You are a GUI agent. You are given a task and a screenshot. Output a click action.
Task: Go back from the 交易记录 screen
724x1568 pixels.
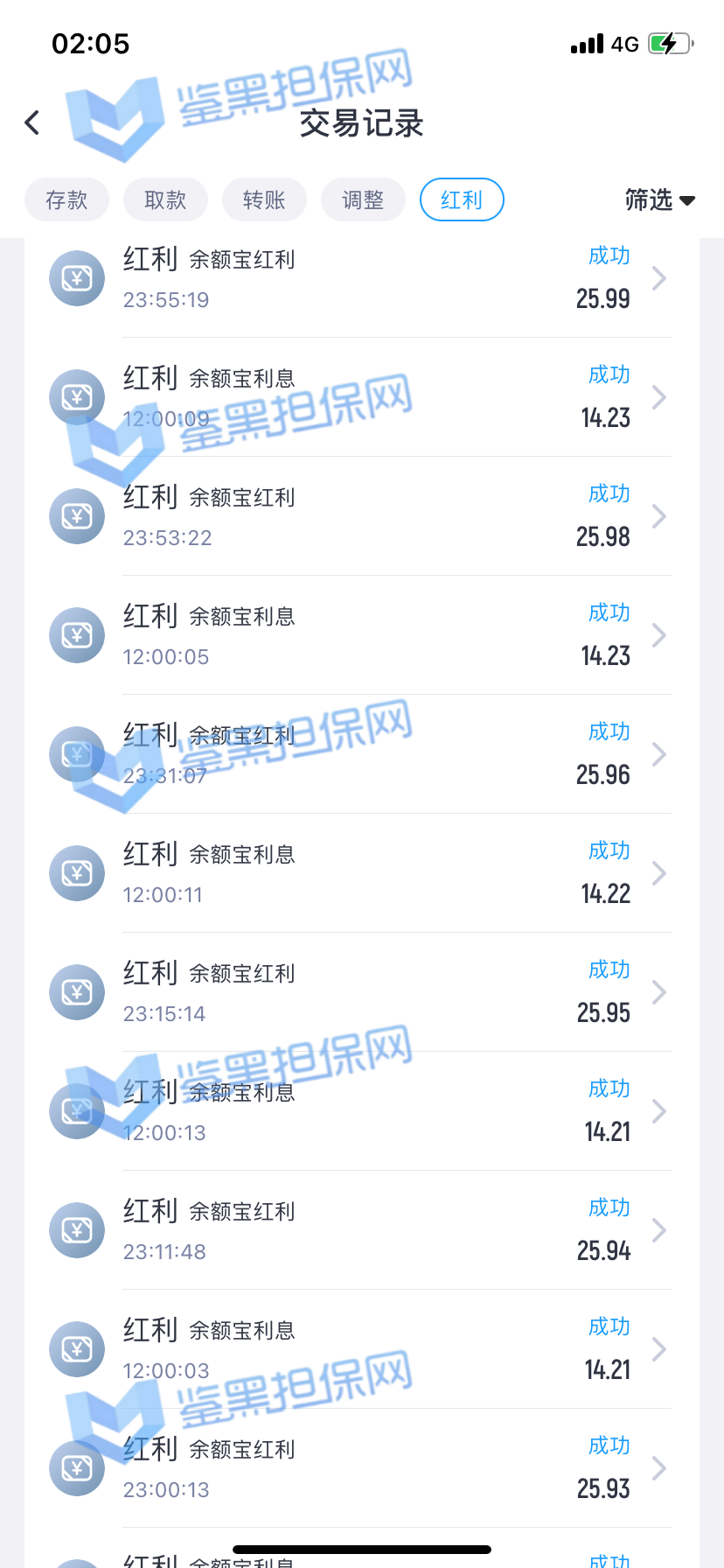coord(32,122)
